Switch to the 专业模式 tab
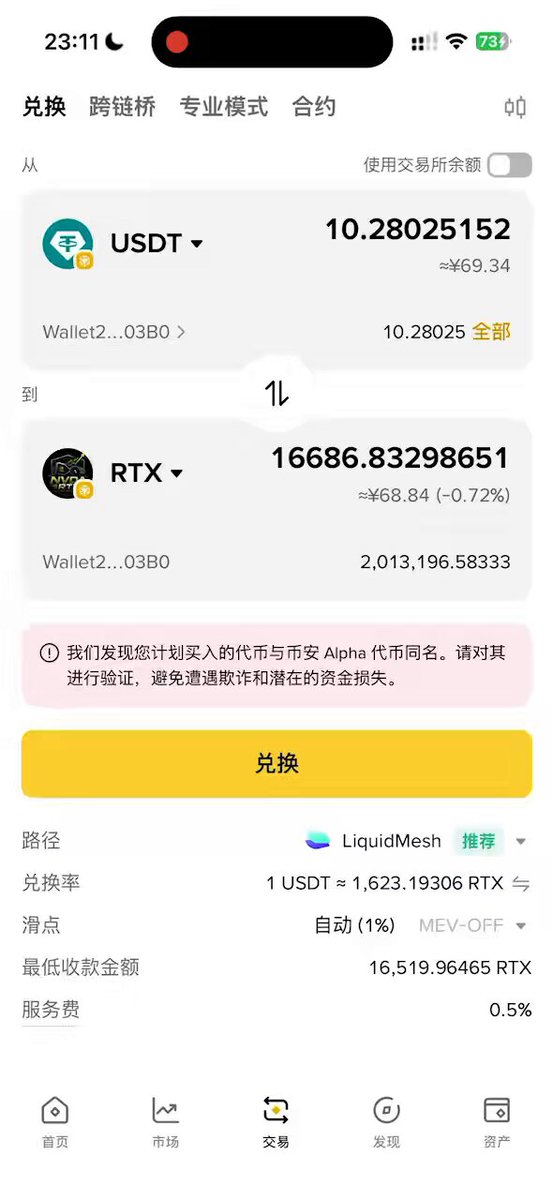The height and width of the screenshot is (1200, 553). pyautogui.click(x=224, y=107)
